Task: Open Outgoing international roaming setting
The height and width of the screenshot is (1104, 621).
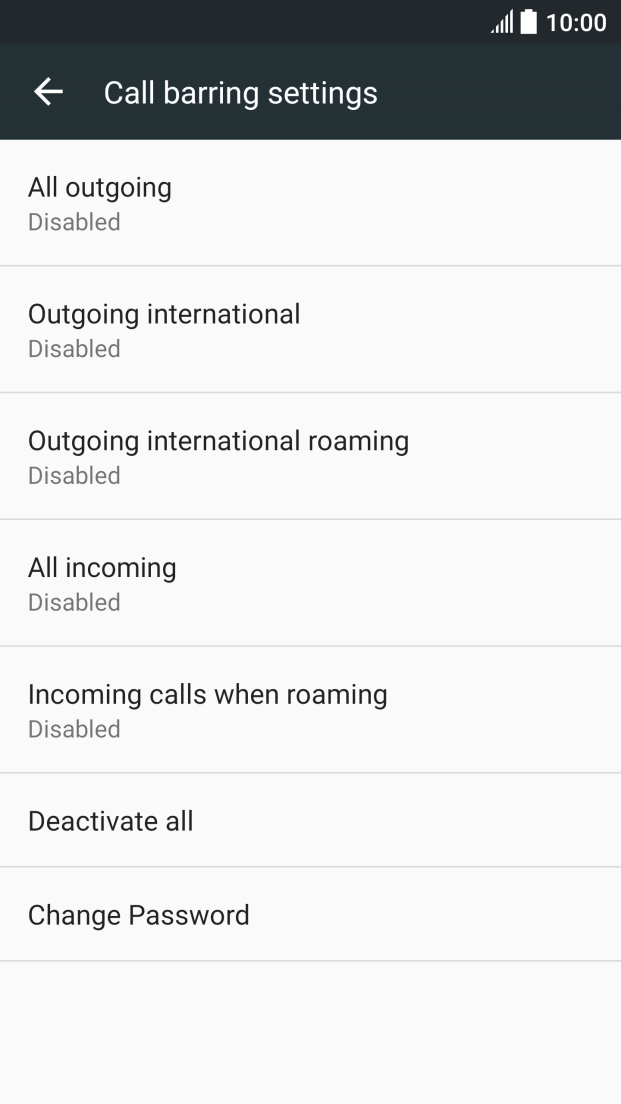Action: click(x=310, y=456)
